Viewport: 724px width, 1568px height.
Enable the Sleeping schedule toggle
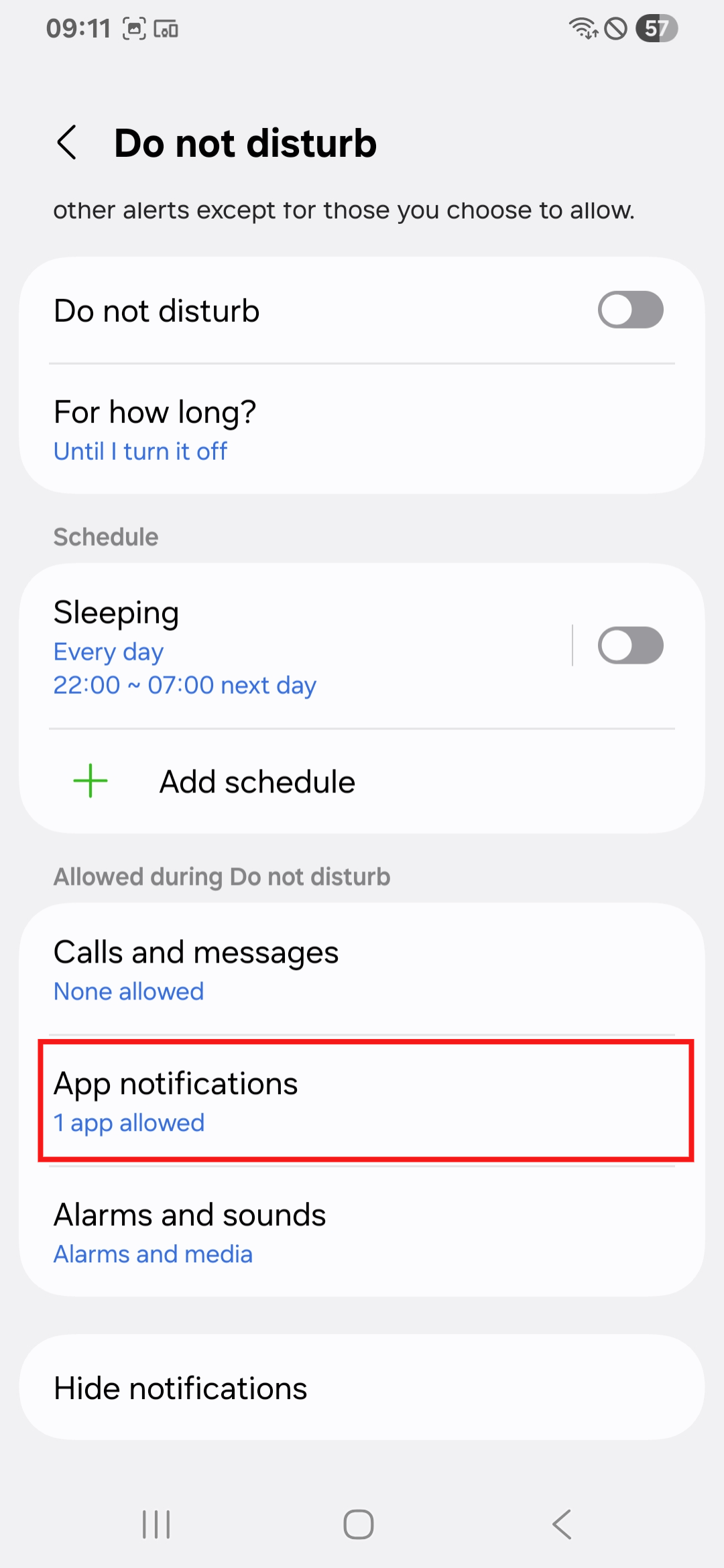tap(629, 646)
